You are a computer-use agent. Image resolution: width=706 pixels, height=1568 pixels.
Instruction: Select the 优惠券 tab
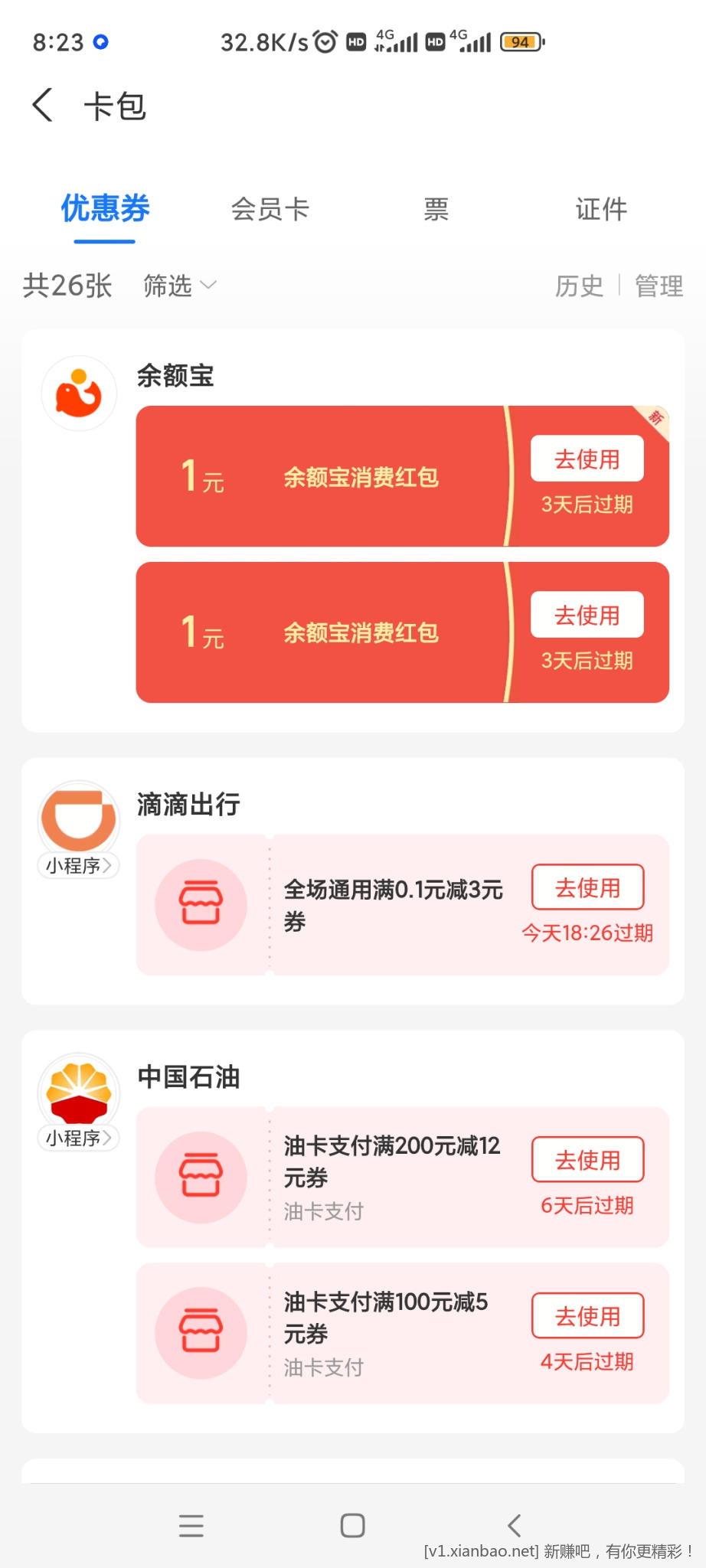pos(105,209)
